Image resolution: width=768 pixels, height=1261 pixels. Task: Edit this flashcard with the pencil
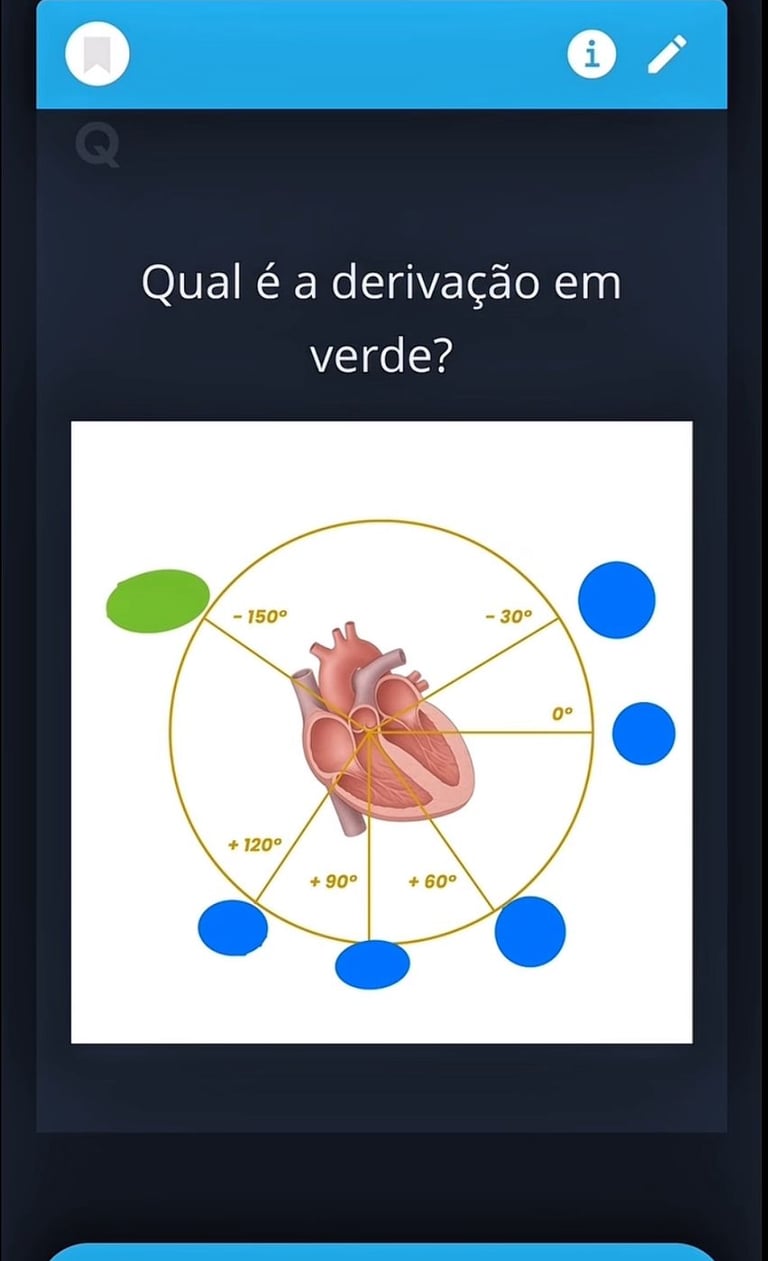667,54
